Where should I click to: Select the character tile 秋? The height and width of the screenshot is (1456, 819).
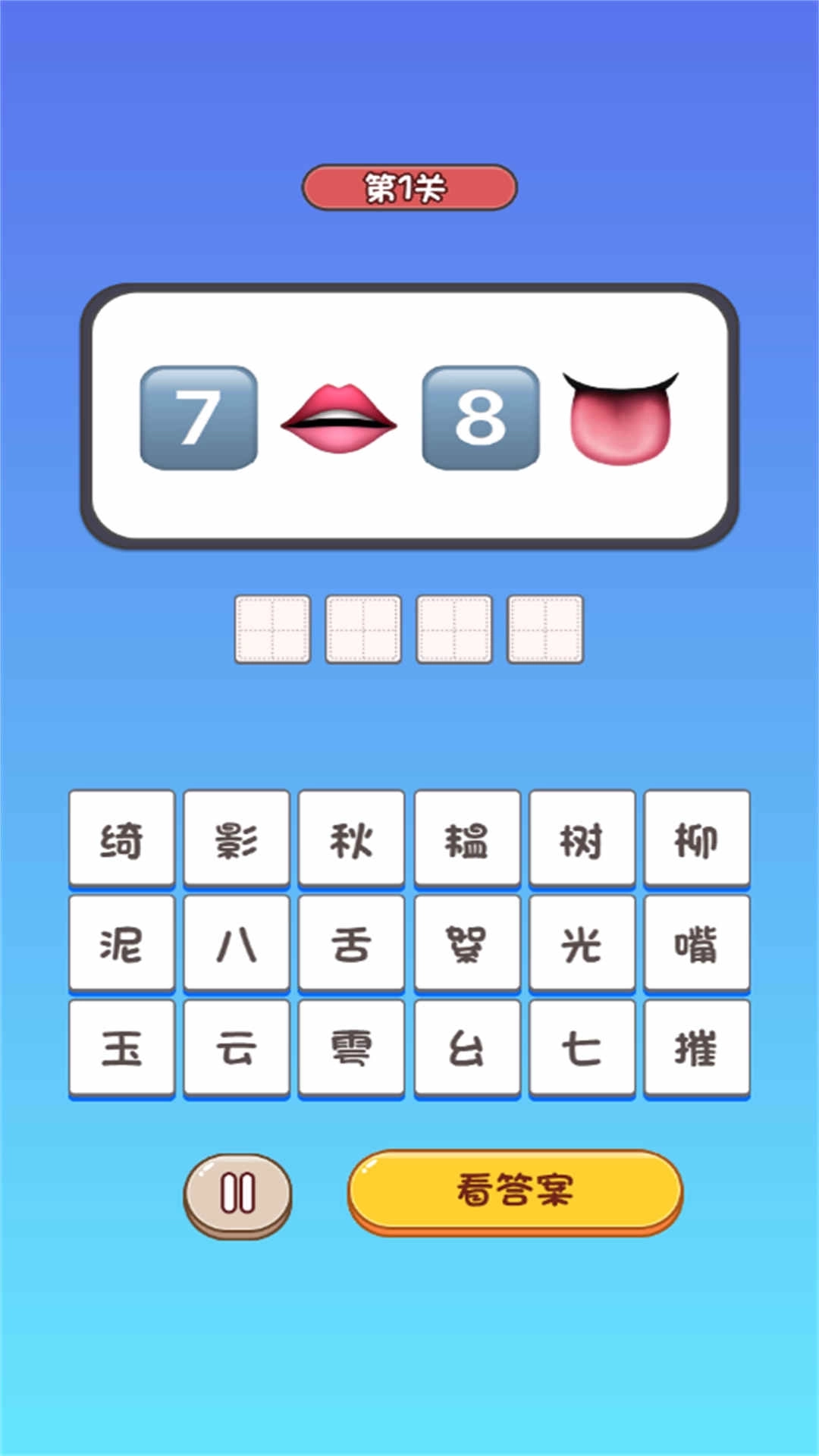pyautogui.click(x=350, y=839)
